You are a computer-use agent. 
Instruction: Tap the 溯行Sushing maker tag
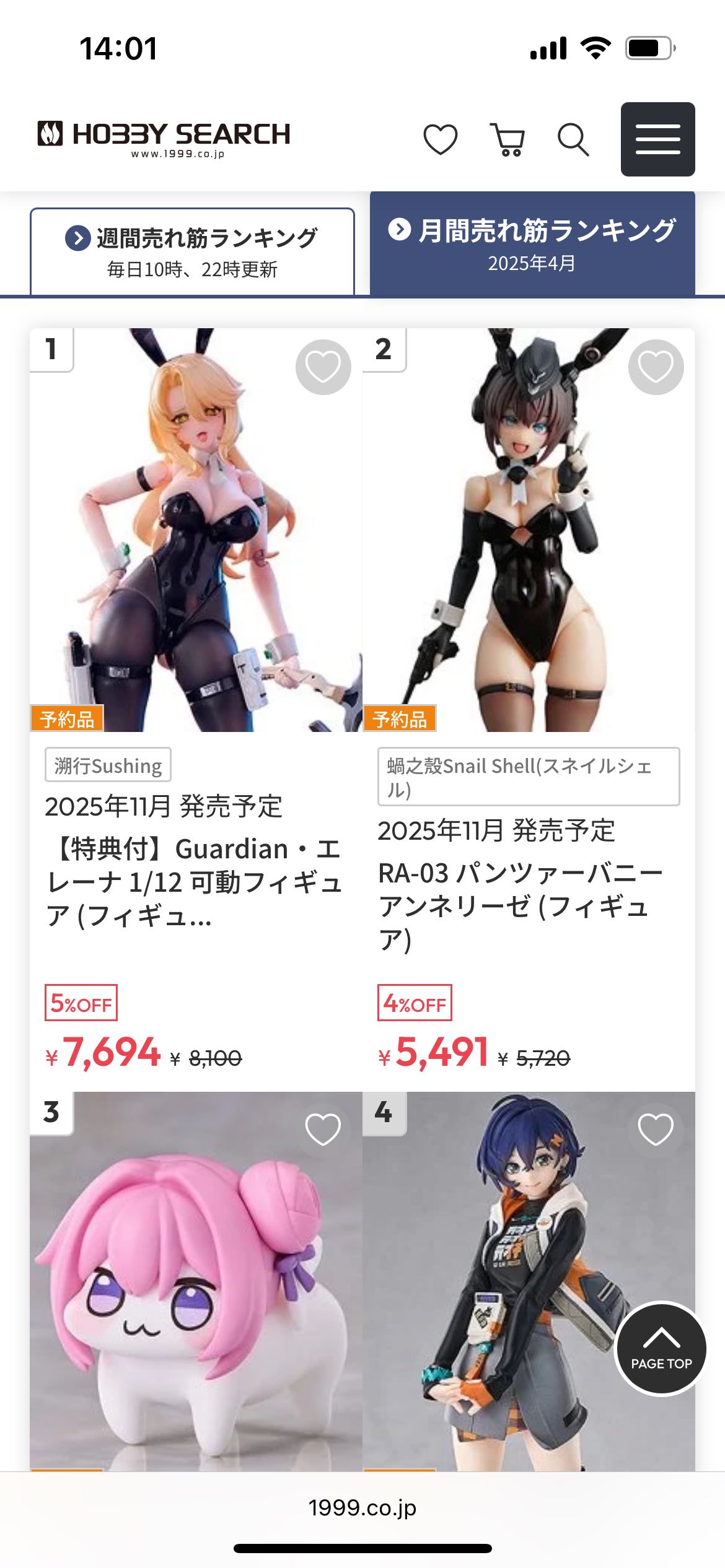click(x=108, y=765)
